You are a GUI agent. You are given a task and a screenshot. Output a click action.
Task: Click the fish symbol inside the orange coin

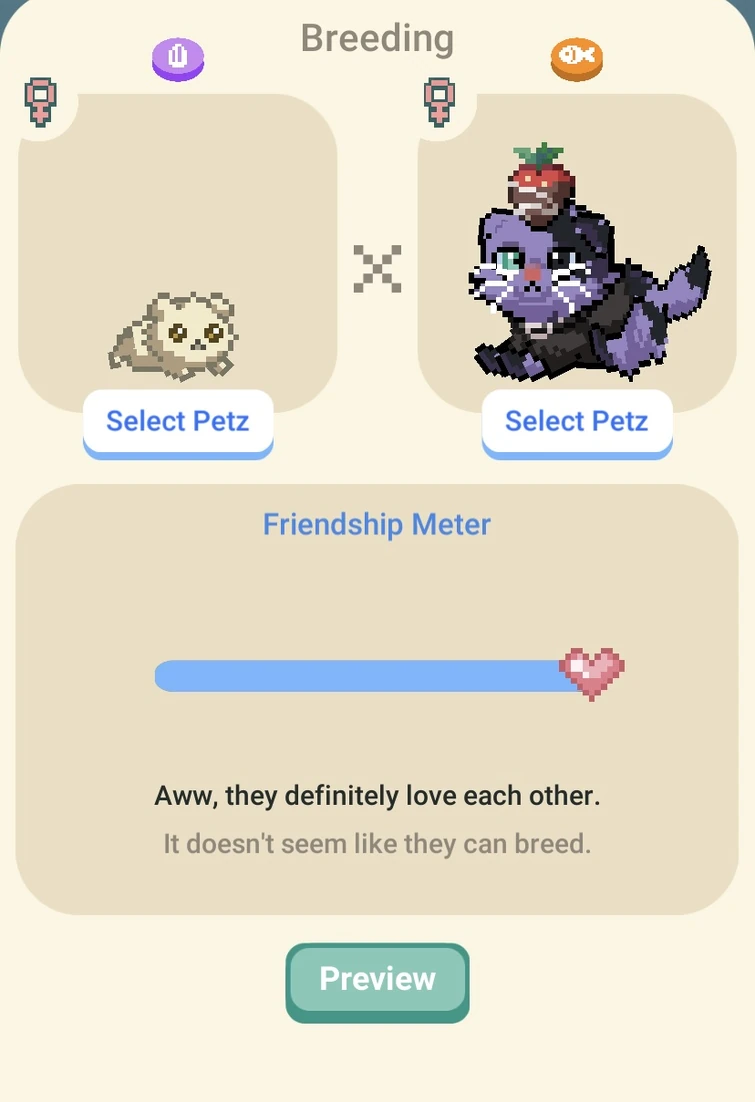(x=577, y=58)
